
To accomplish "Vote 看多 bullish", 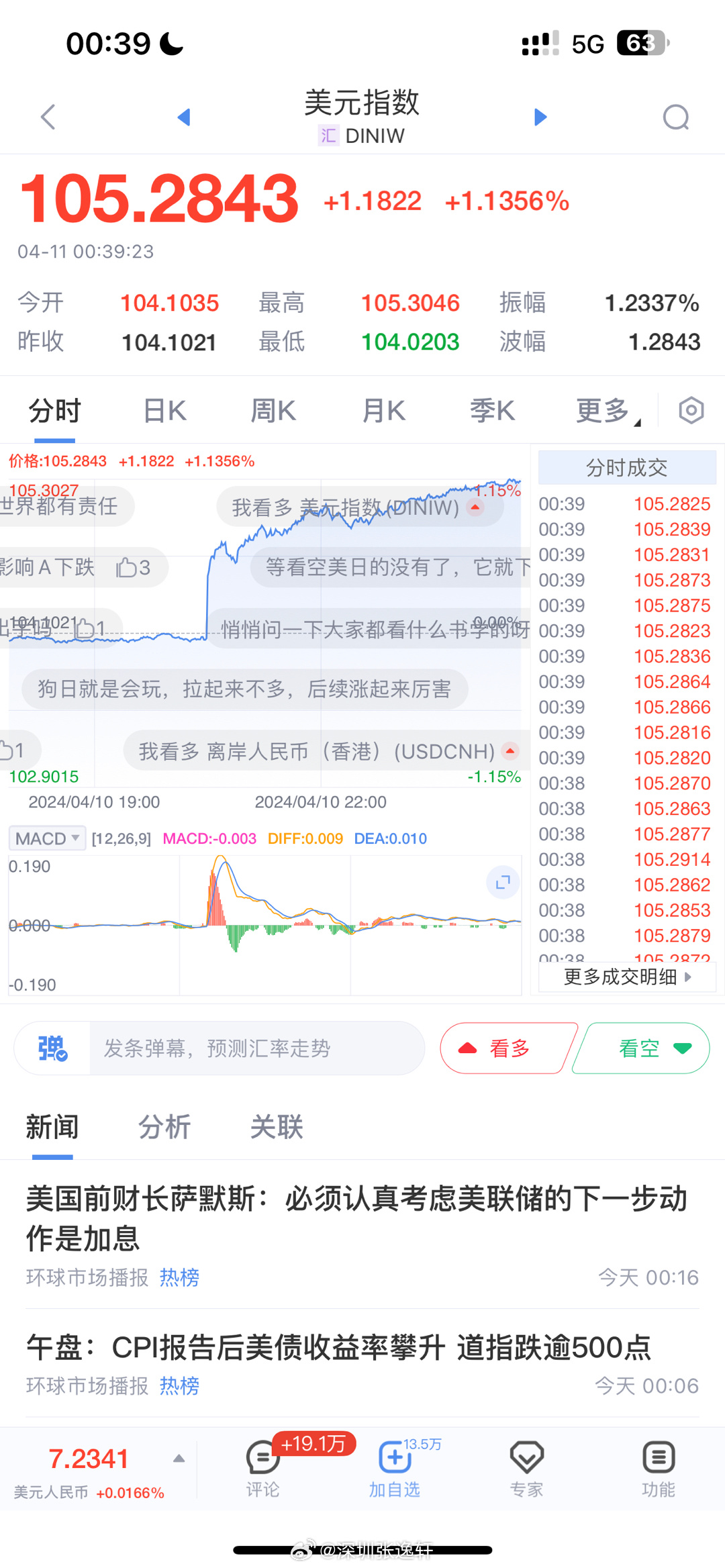I will 508,1048.
